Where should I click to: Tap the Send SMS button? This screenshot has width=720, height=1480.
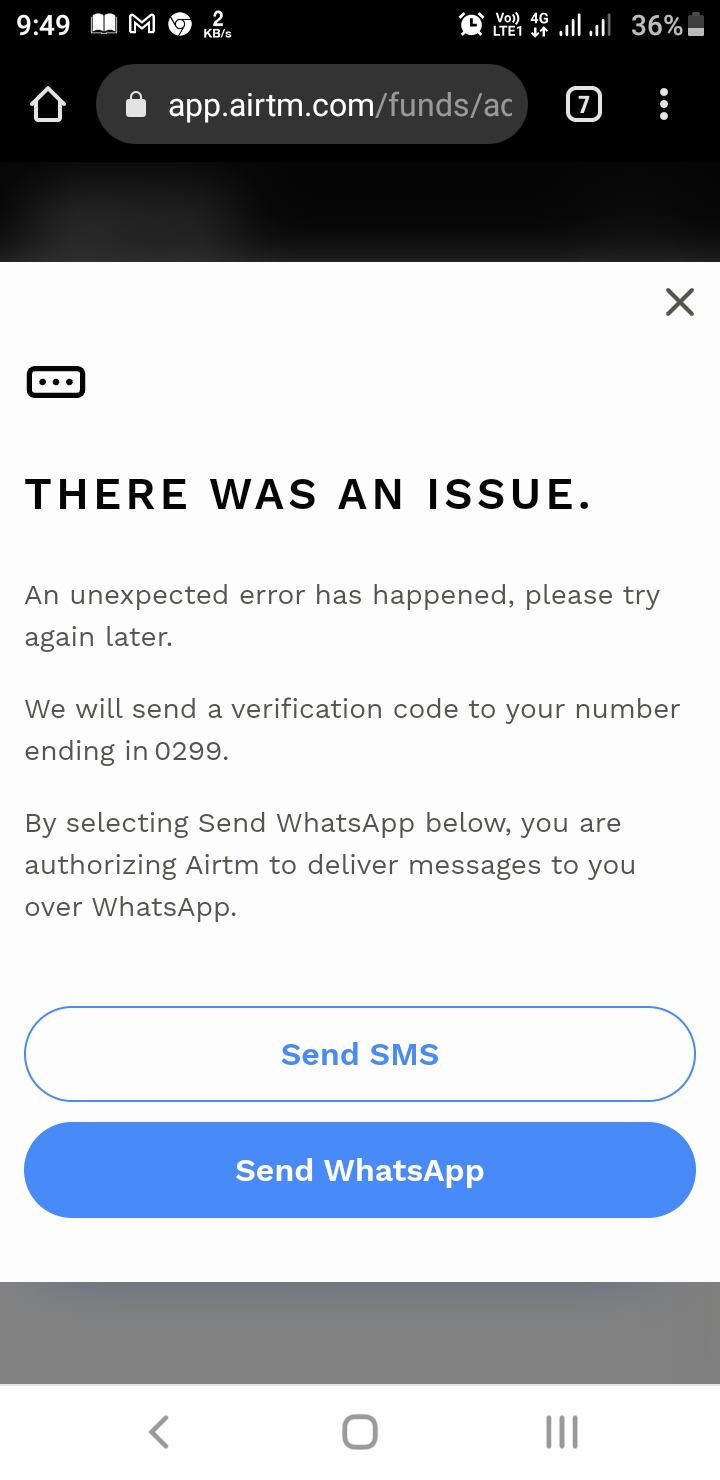[359, 1054]
